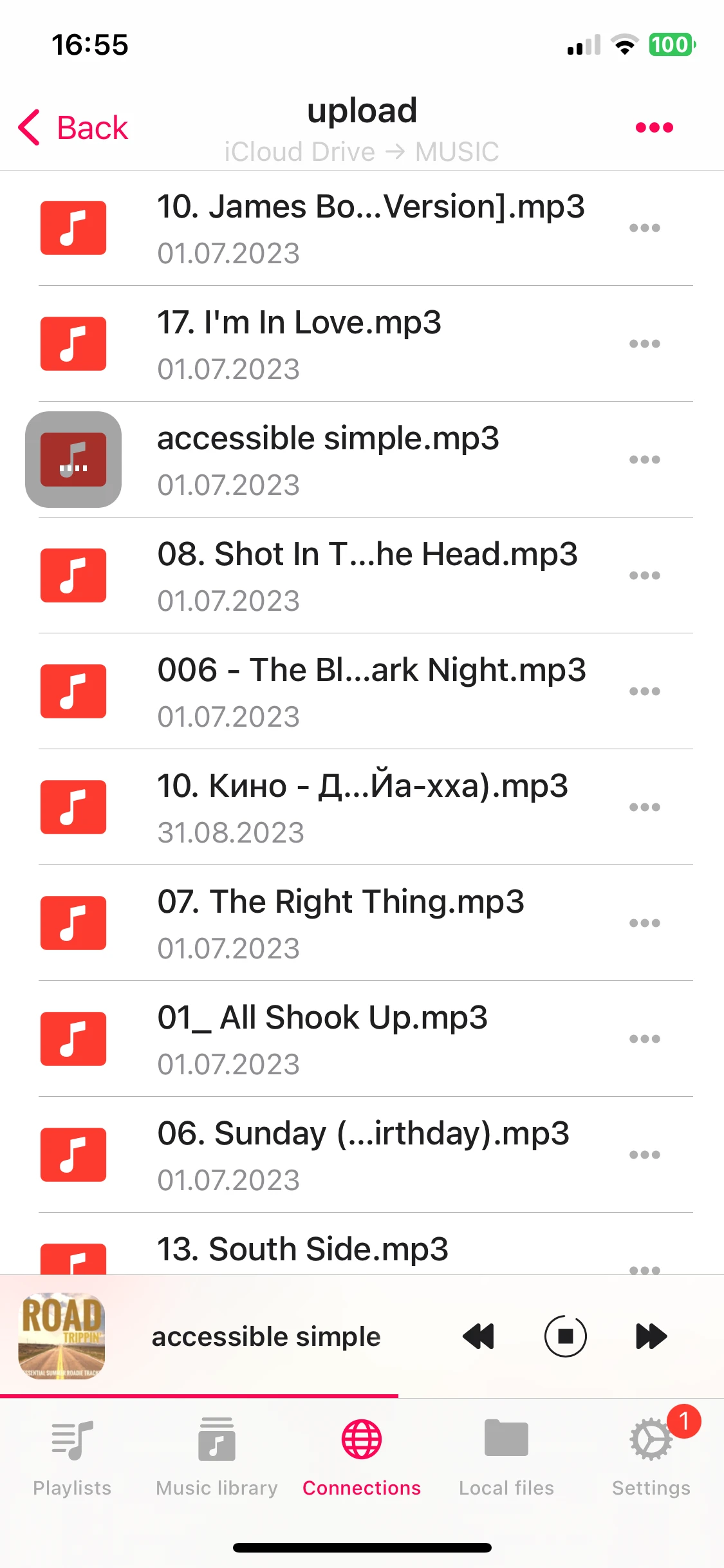Screen dimensions: 724x1568
Task: Open options menu for 10. James Bond file
Action: [645, 227]
